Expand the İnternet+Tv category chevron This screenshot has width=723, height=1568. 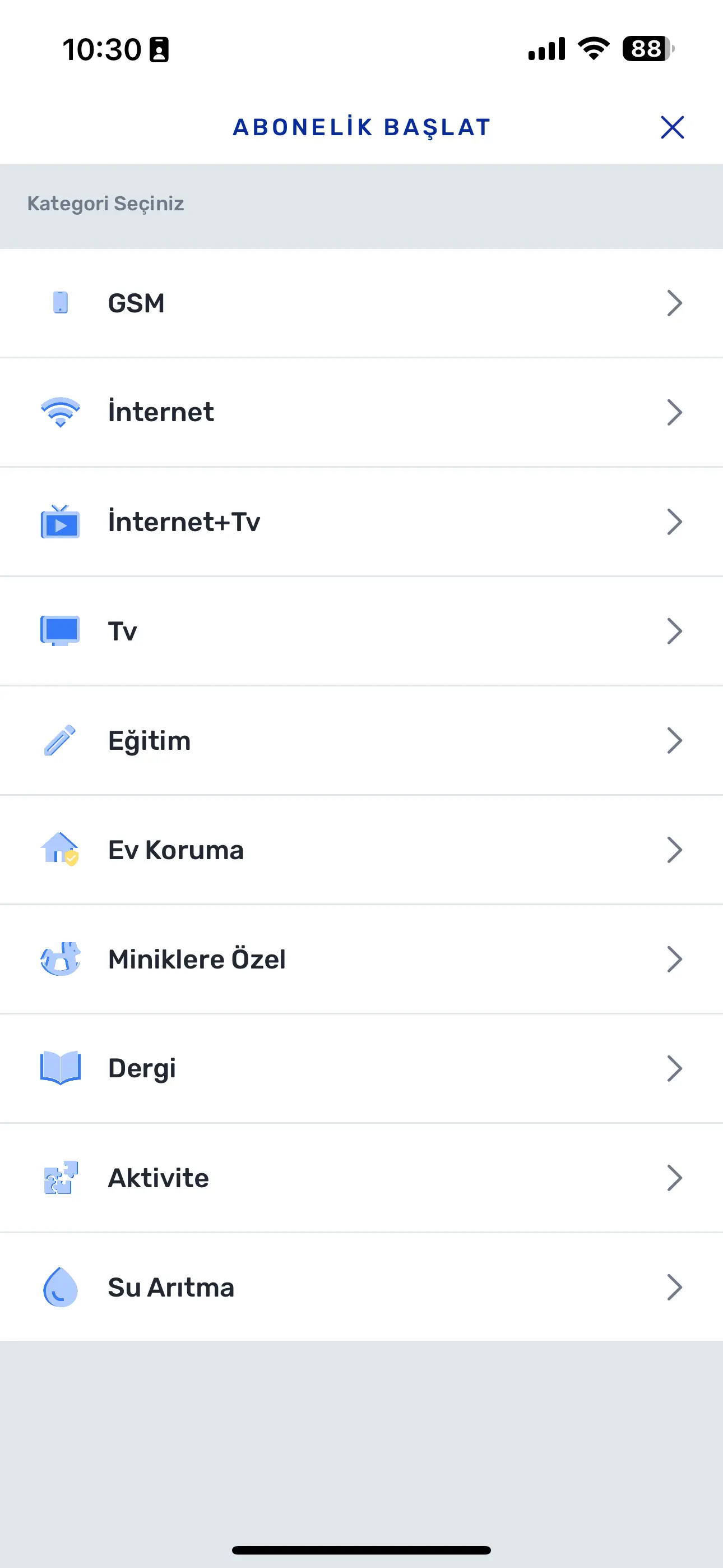[674, 522]
